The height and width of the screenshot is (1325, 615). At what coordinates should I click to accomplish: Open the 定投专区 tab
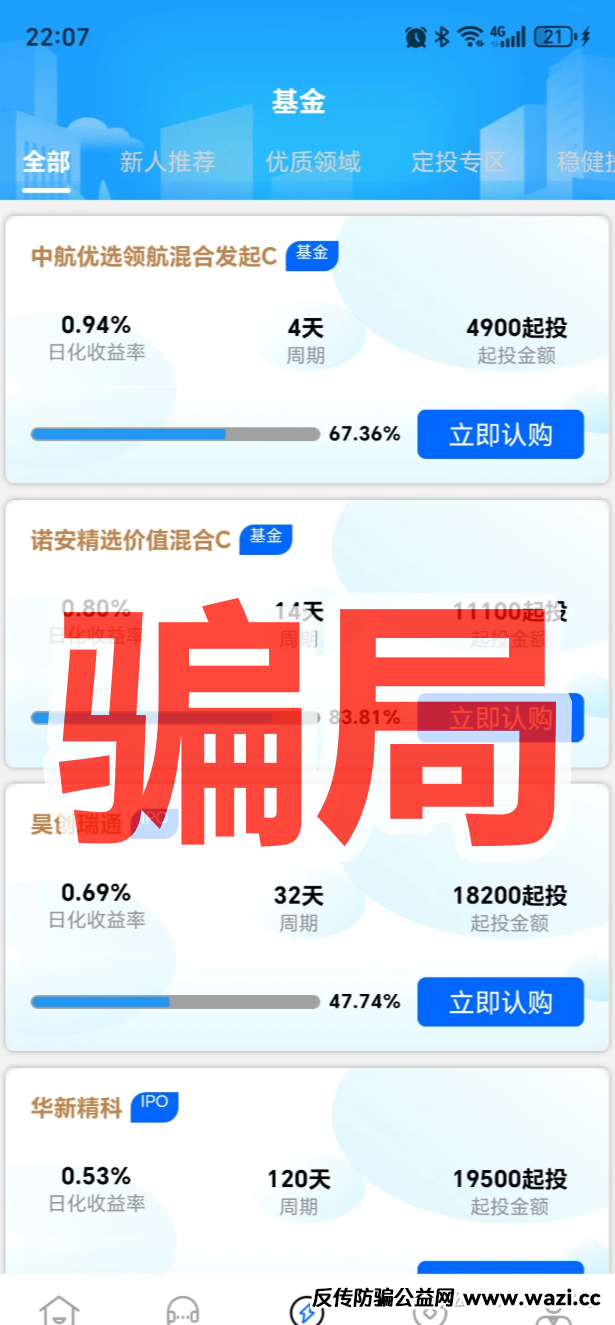458,162
